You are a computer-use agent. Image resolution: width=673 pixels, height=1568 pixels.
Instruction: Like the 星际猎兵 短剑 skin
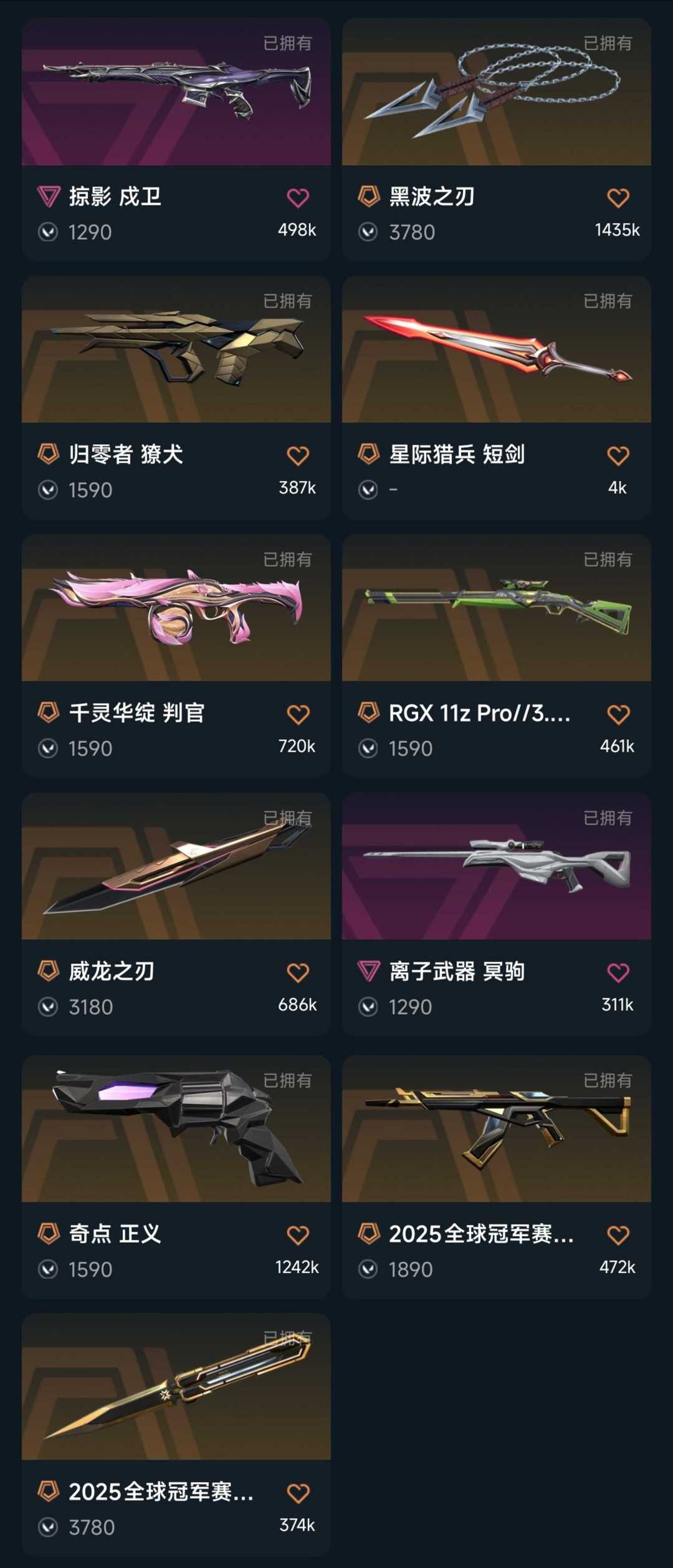click(618, 456)
